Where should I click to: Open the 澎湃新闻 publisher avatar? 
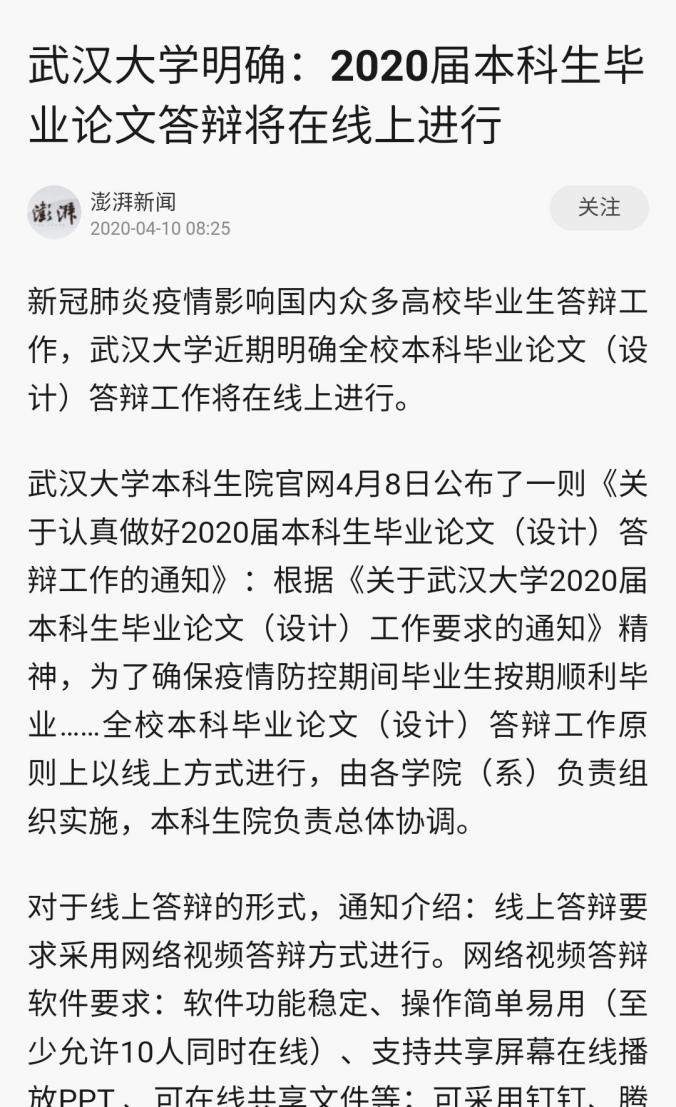(x=54, y=212)
